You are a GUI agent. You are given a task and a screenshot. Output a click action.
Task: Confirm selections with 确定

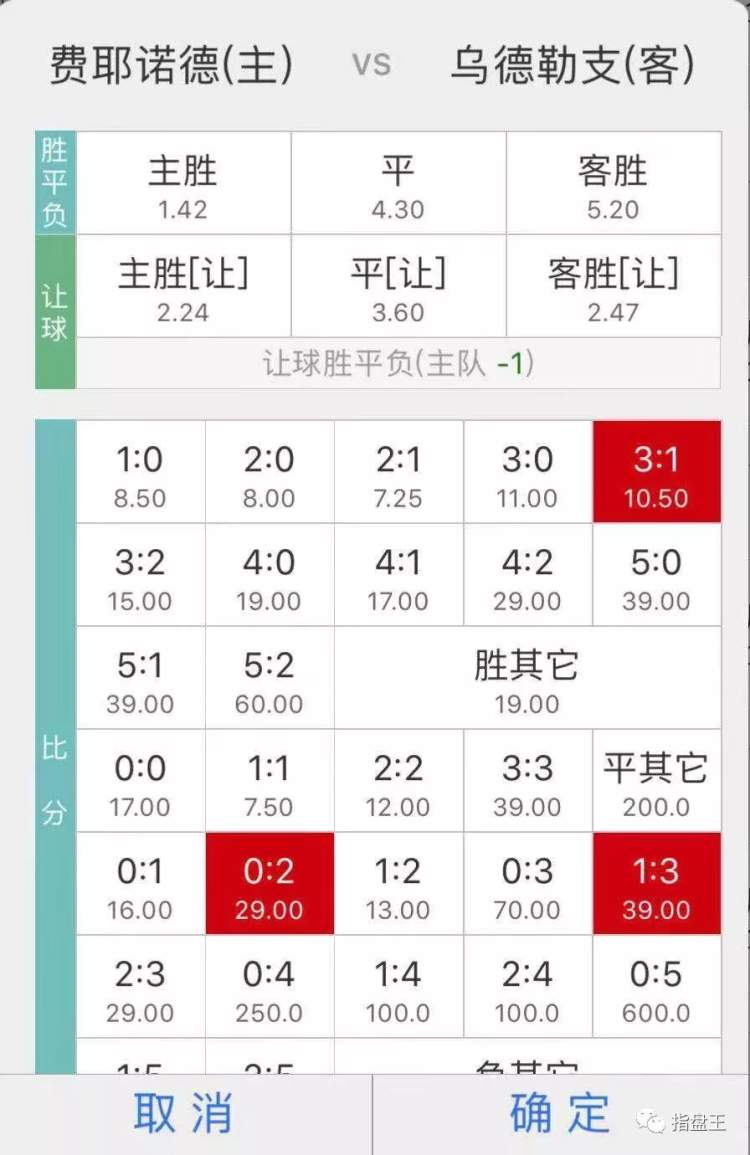coord(560,1113)
